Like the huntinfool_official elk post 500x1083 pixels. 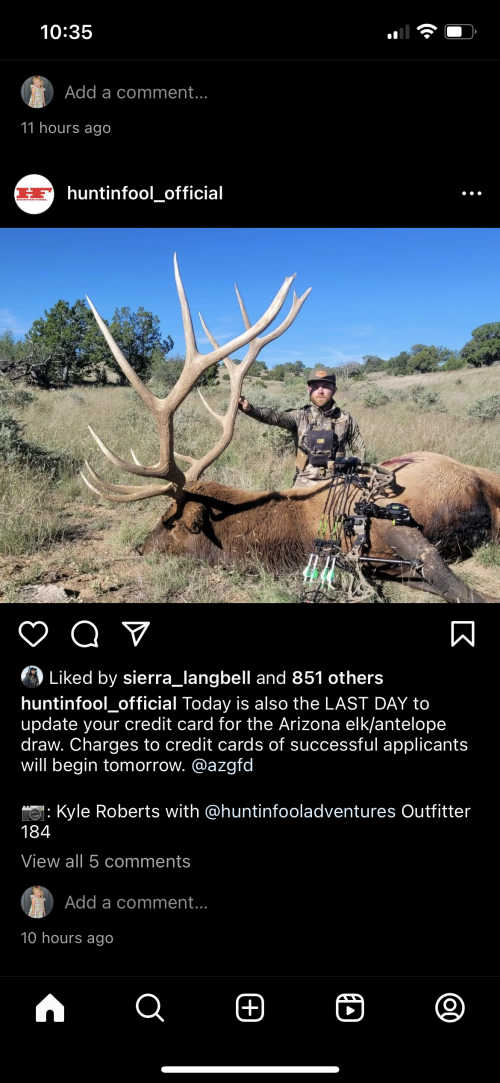pos(33,633)
